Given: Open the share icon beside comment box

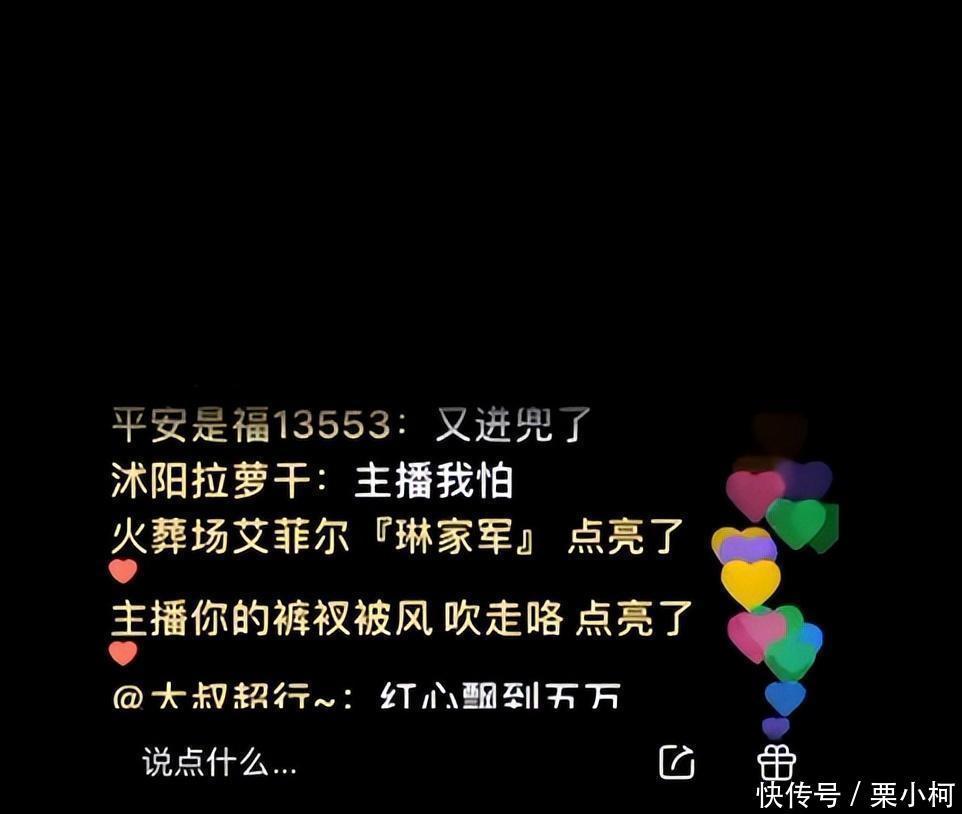Looking at the screenshot, I should (x=677, y=762).
